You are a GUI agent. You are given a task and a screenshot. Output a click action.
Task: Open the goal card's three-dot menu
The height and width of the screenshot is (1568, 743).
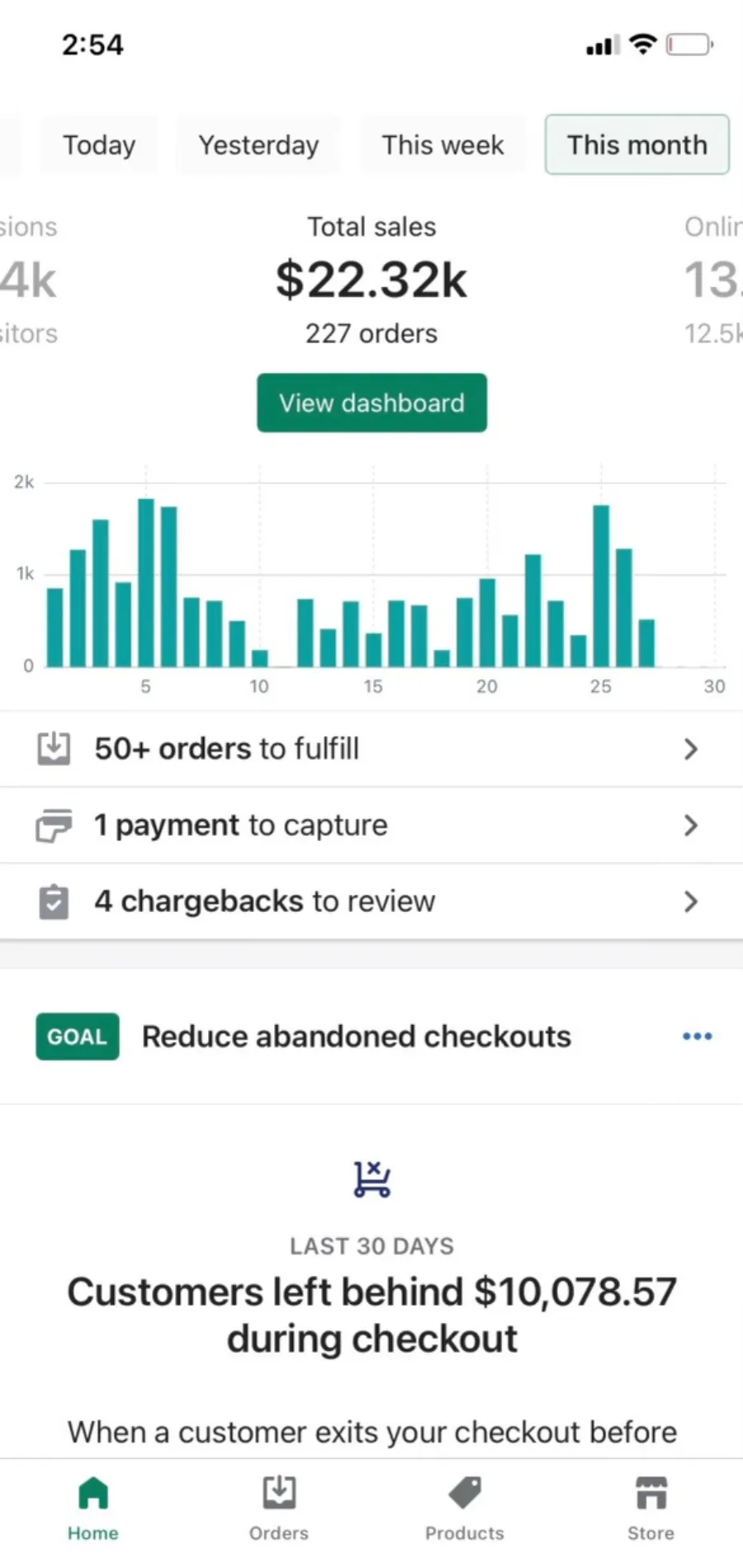click(697, 1037)
